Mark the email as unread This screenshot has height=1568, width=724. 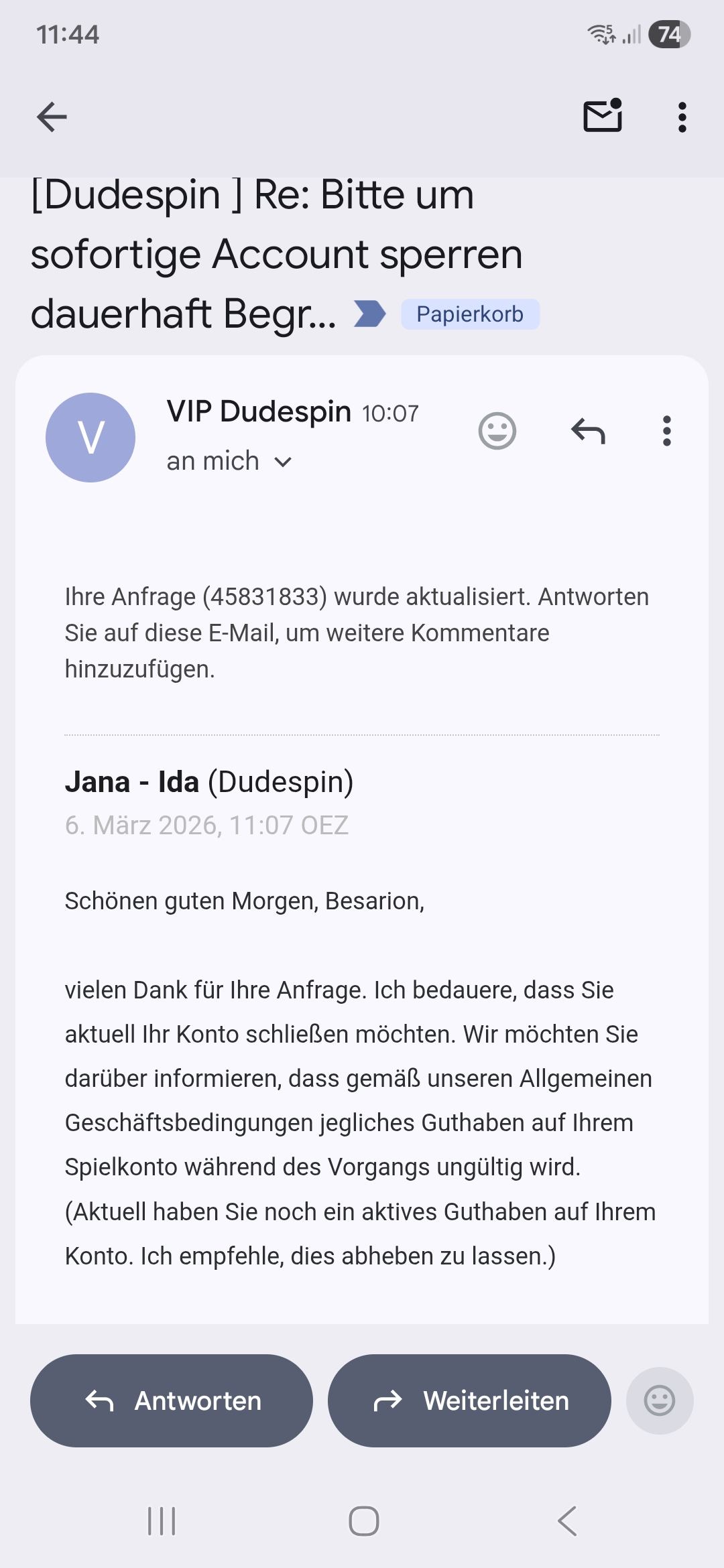[x=601, y=116]
